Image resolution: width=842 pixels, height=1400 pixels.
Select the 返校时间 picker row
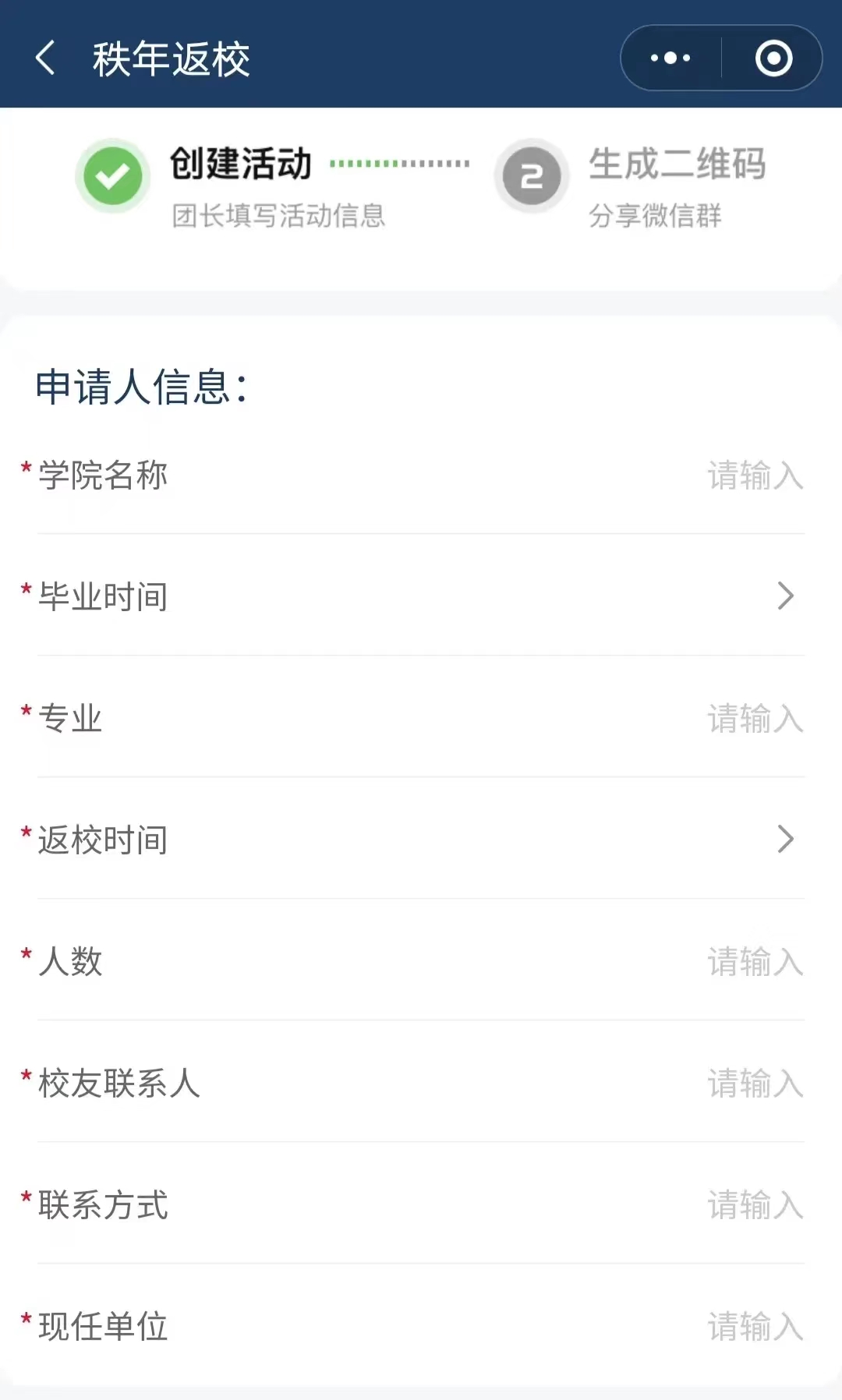tap(421, 839)
